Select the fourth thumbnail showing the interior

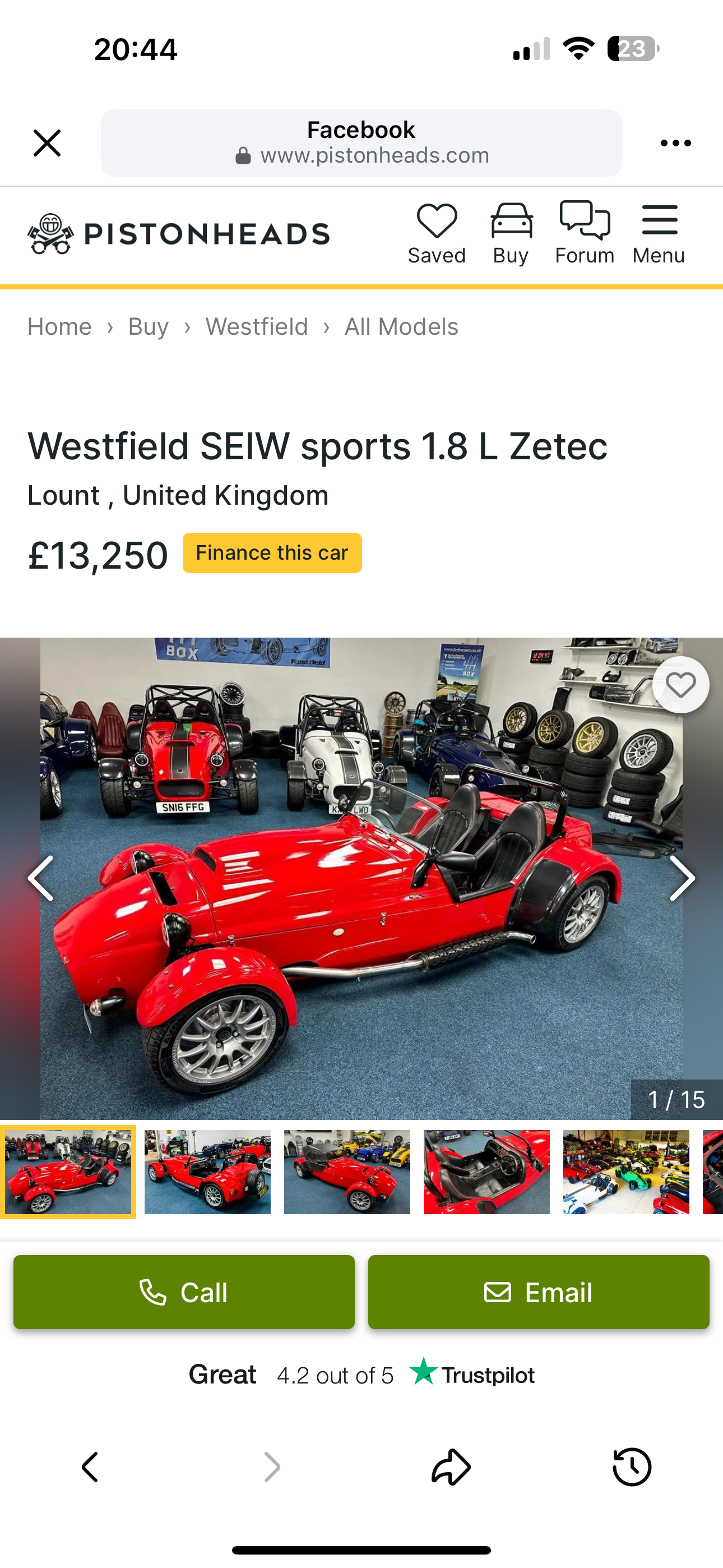click(x=486, y=1172)
